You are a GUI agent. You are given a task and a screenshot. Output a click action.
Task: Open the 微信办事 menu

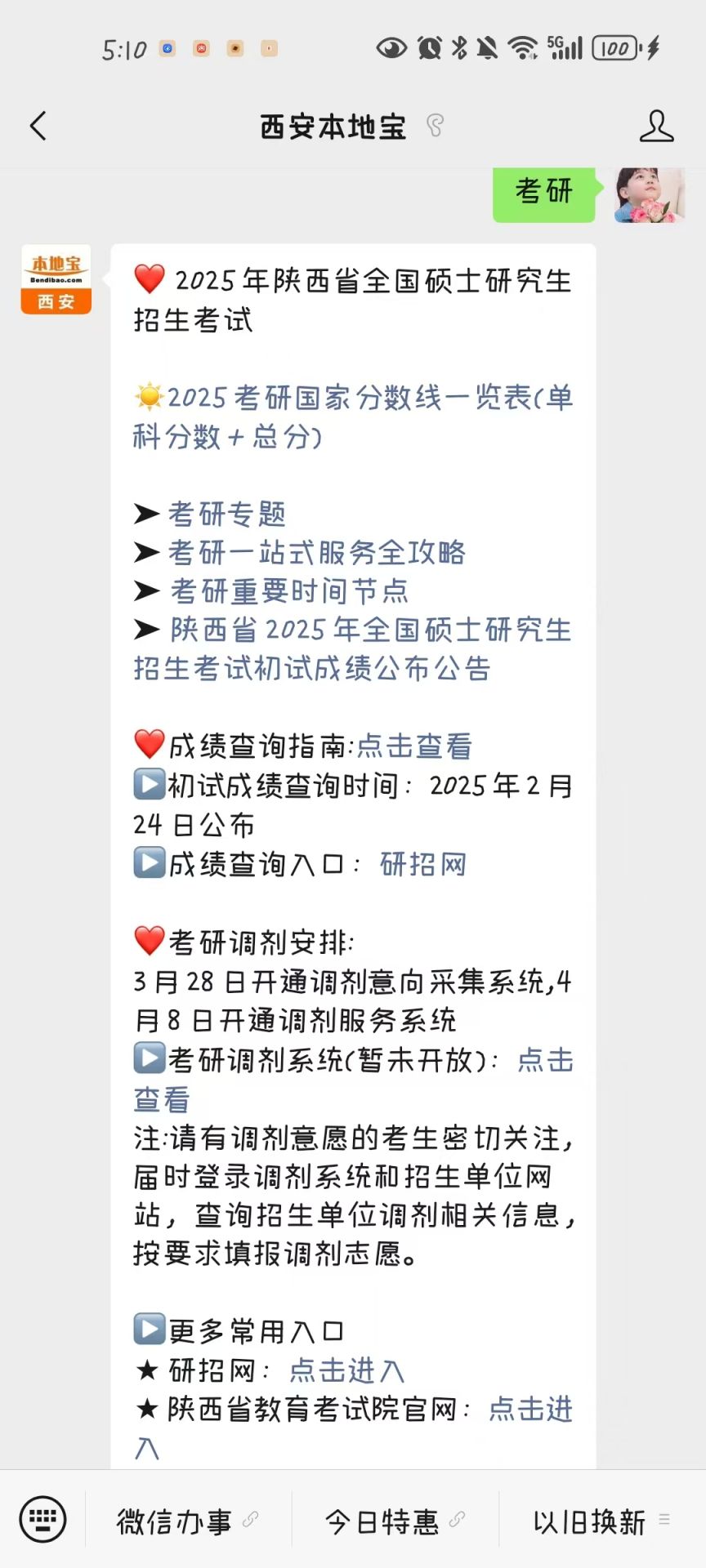[x=174, y=1521]
